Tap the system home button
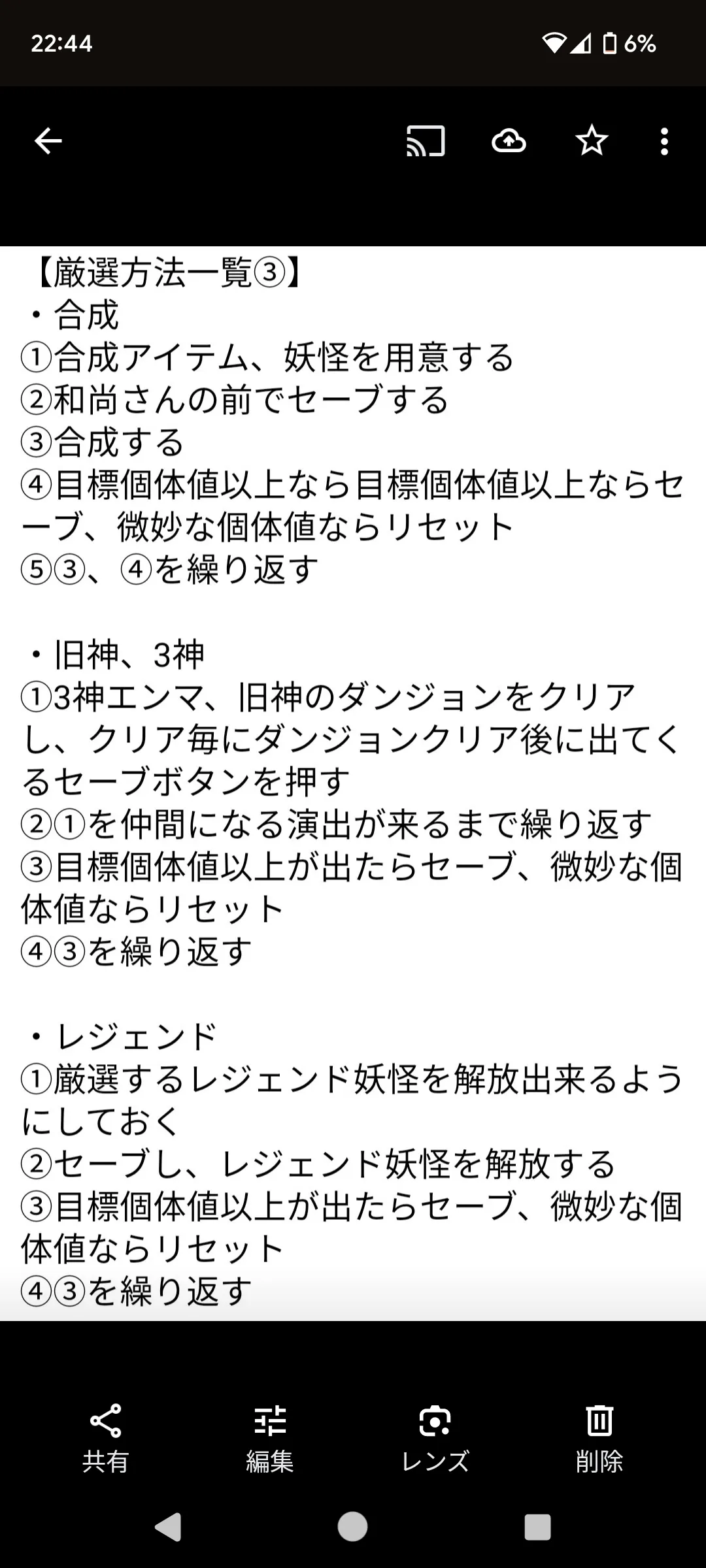The width and height of the screenshot is (706, 1568). tap(352, 1527)
